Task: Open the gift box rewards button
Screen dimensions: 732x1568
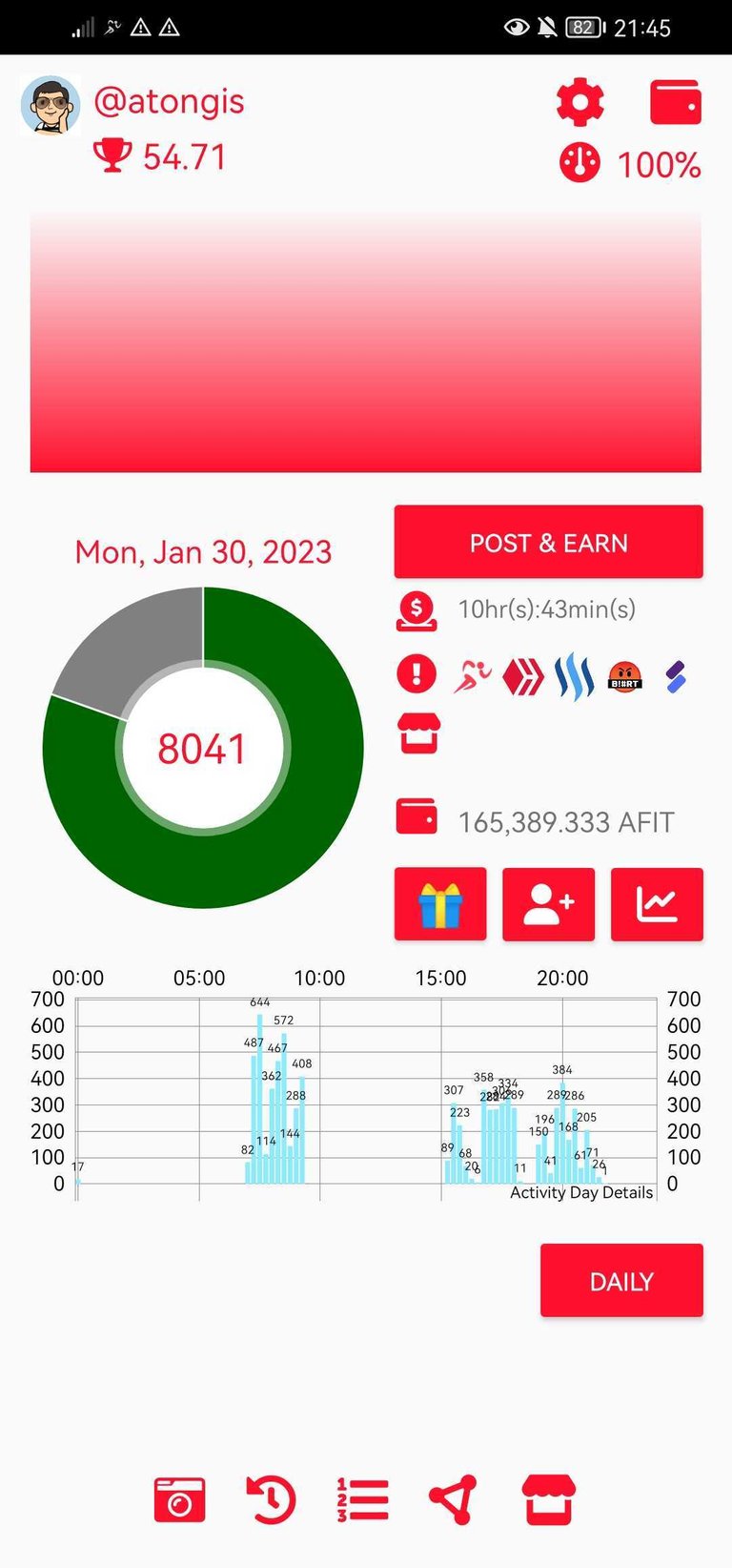Action: pos(440,904)
